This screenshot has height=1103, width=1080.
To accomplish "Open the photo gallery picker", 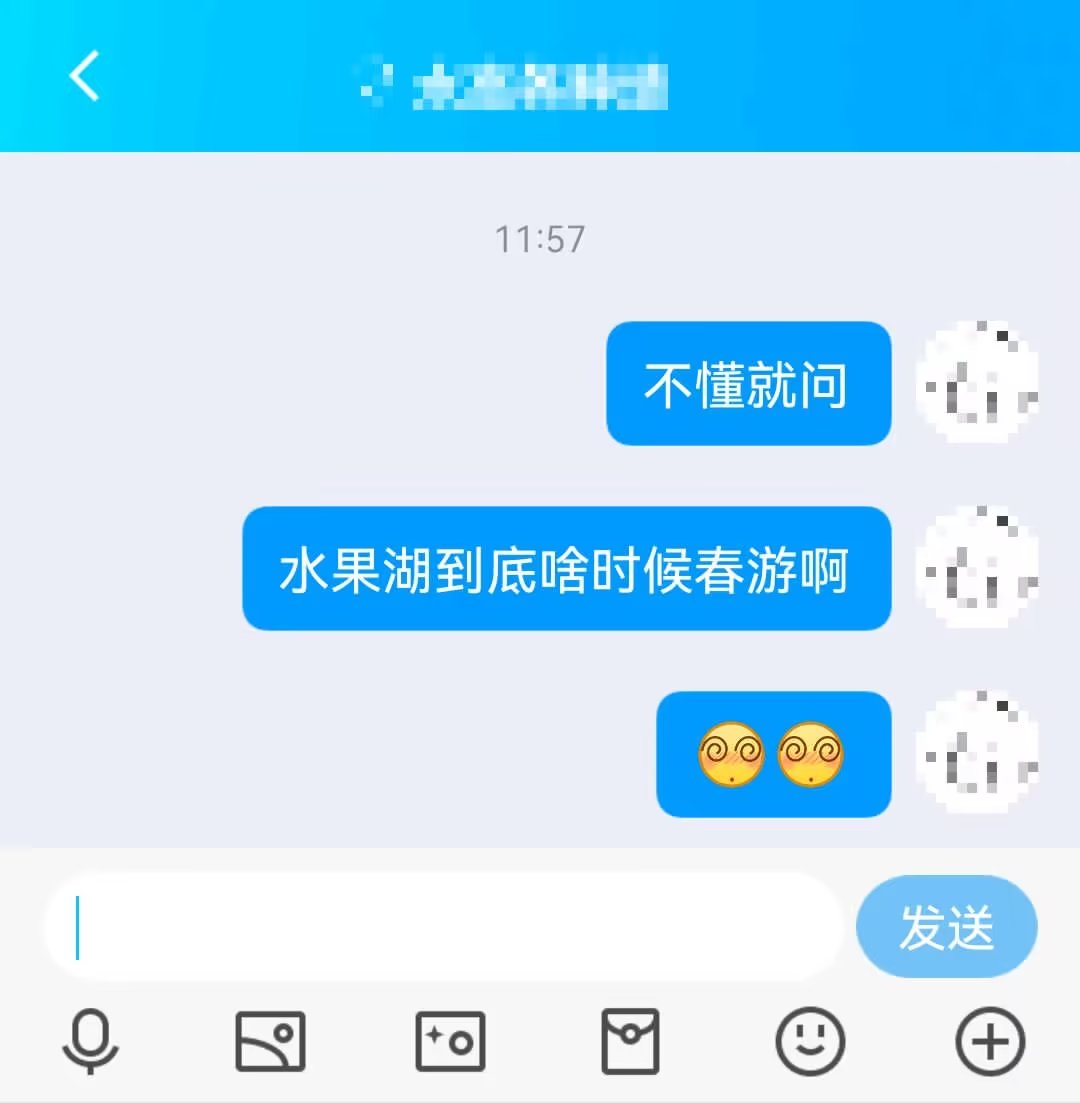I will (x=270, y=1041).
